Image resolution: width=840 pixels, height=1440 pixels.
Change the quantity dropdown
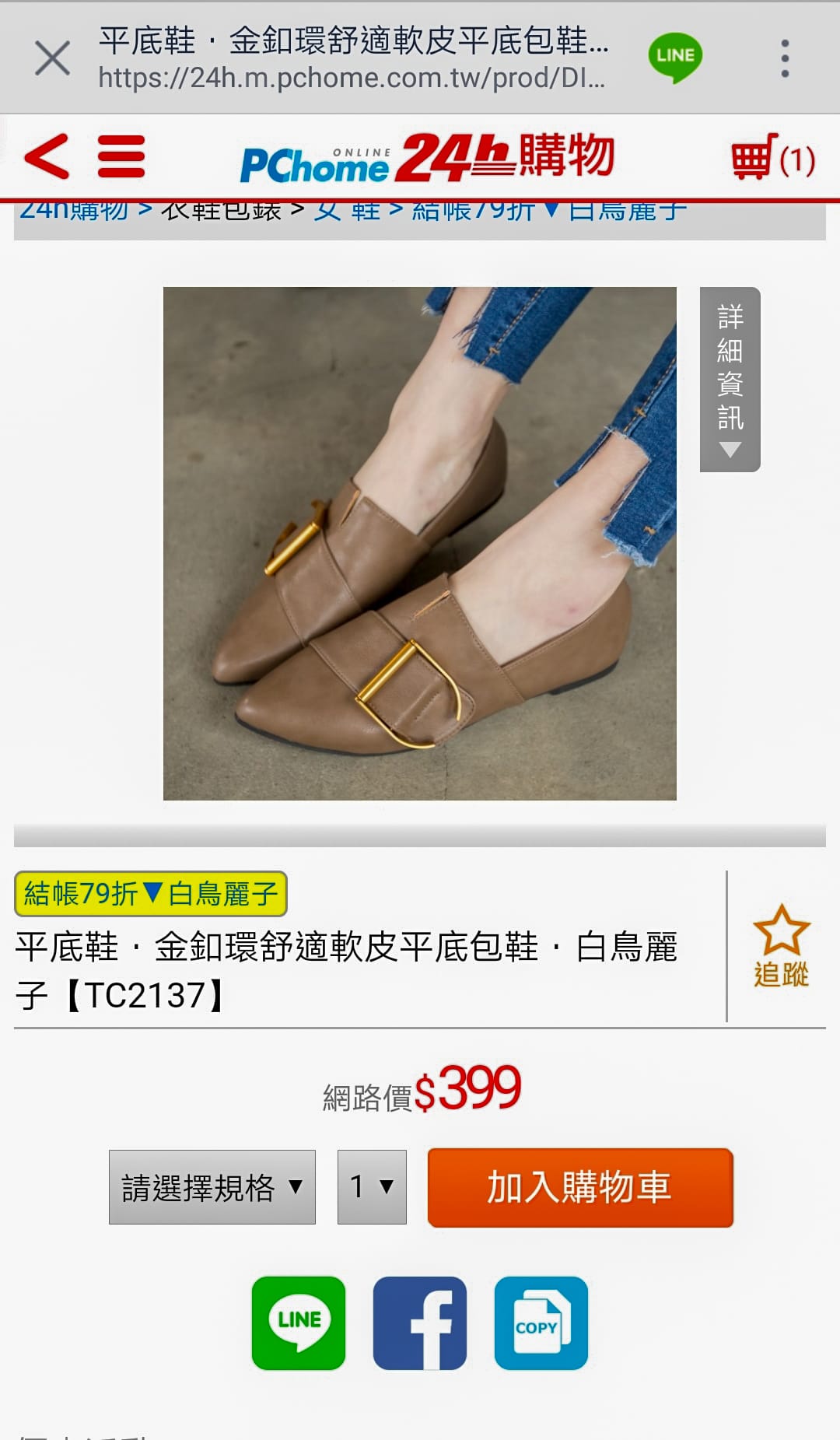click(372, 1187)
